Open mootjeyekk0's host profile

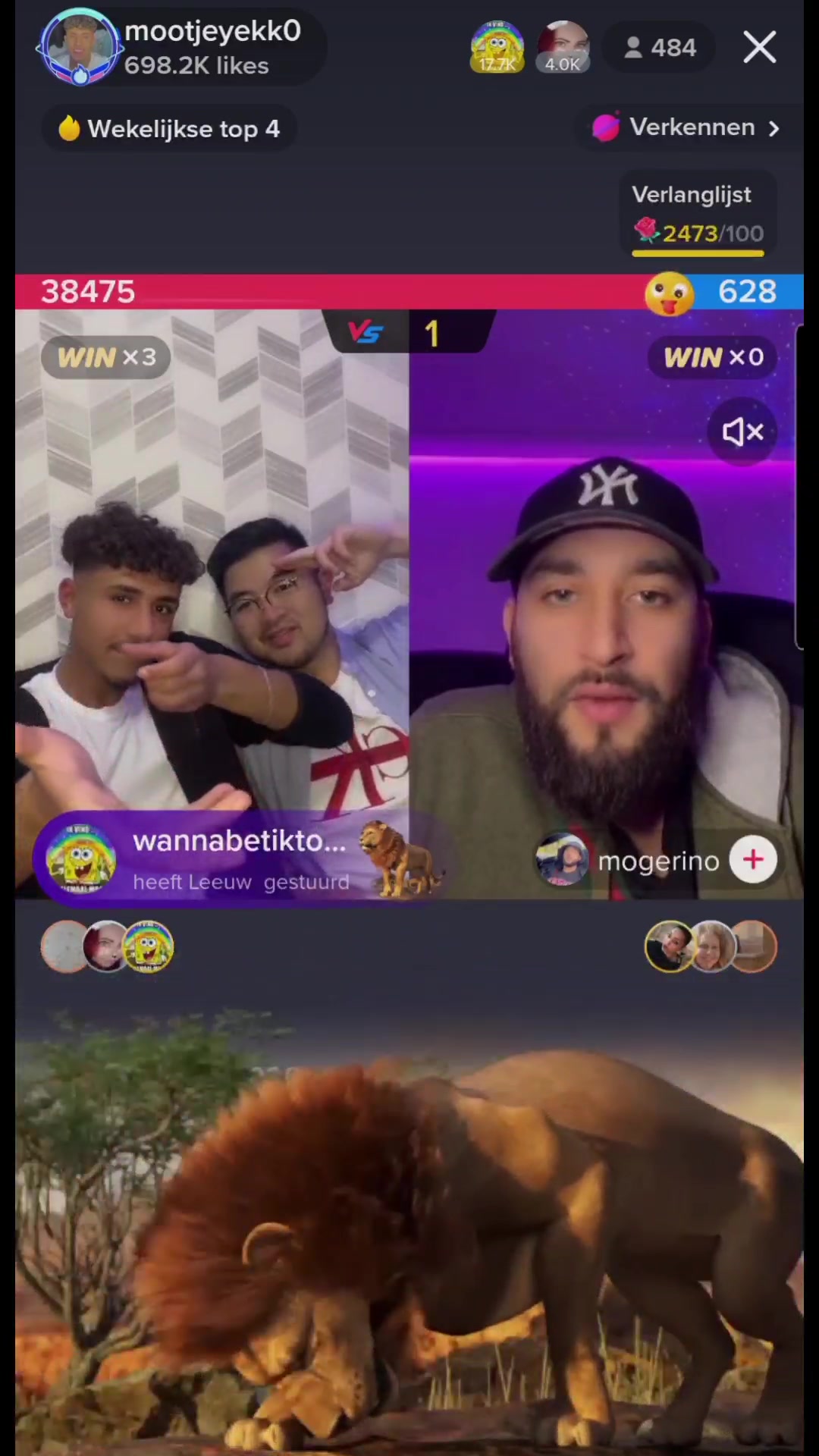tap(80, 47)
